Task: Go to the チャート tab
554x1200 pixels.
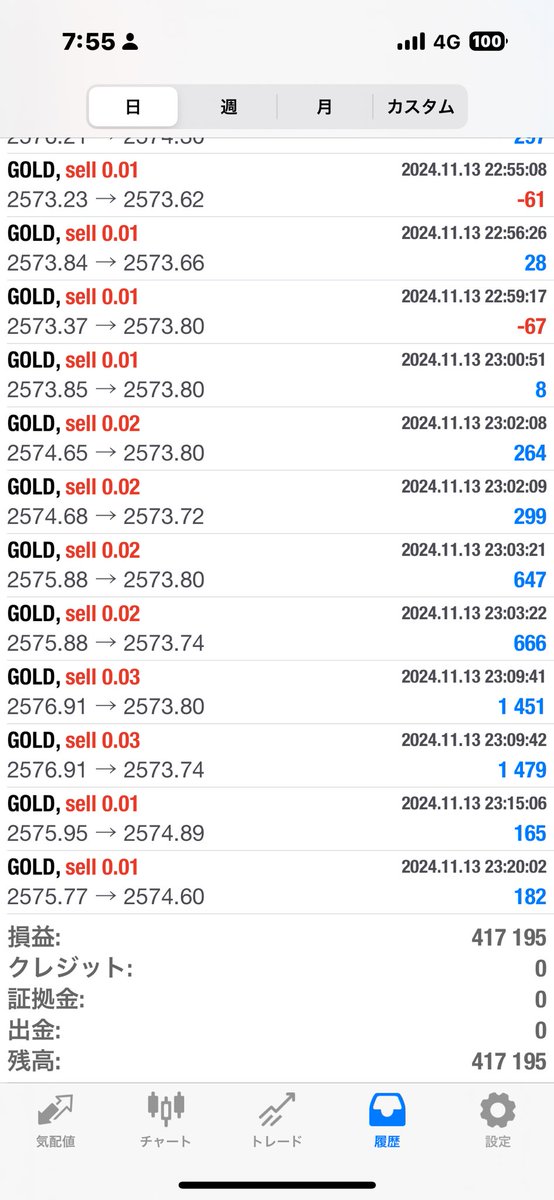Action: pos(166,1119)
